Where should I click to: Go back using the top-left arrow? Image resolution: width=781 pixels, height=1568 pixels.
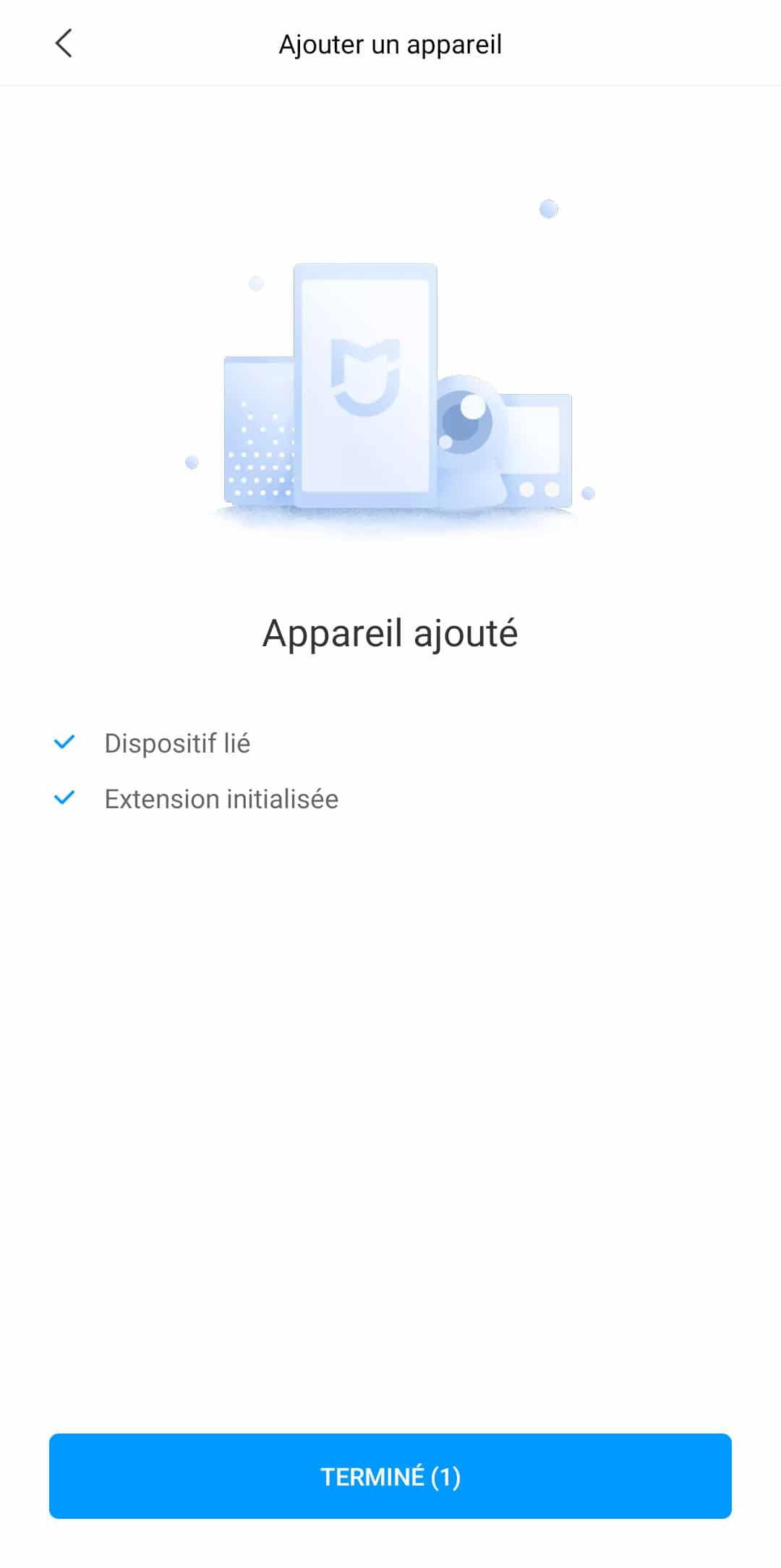[64, 43]
